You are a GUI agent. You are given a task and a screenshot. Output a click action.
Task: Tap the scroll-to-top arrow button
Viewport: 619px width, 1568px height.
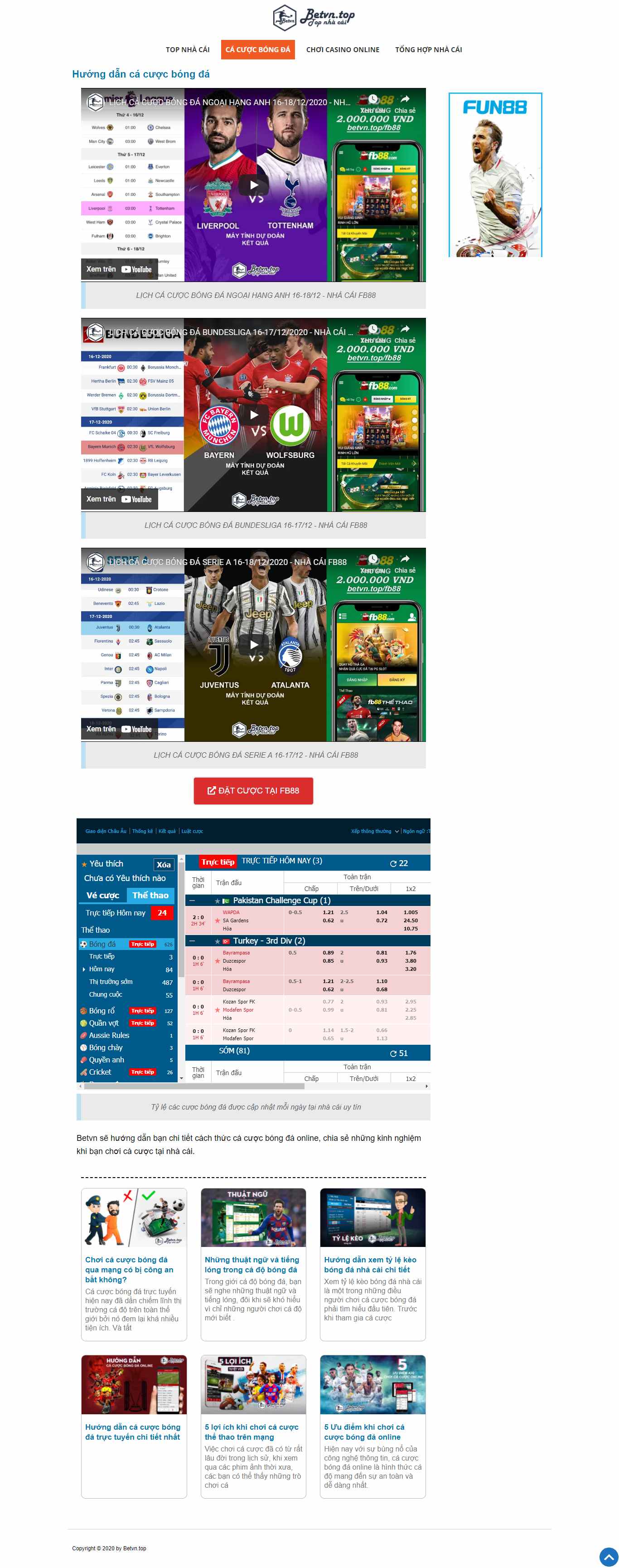point(608,1556)
